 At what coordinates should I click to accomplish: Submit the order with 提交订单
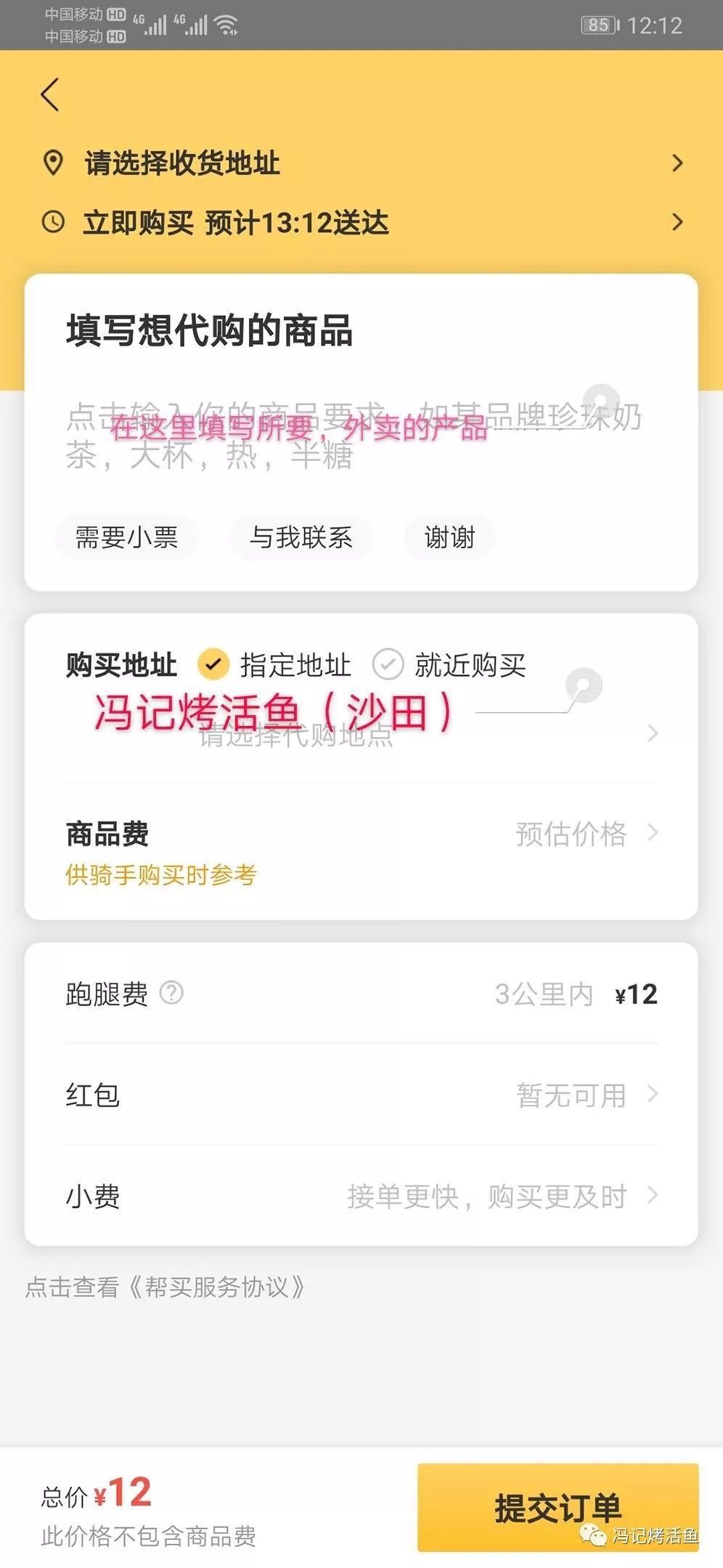tap(557, 1508)
